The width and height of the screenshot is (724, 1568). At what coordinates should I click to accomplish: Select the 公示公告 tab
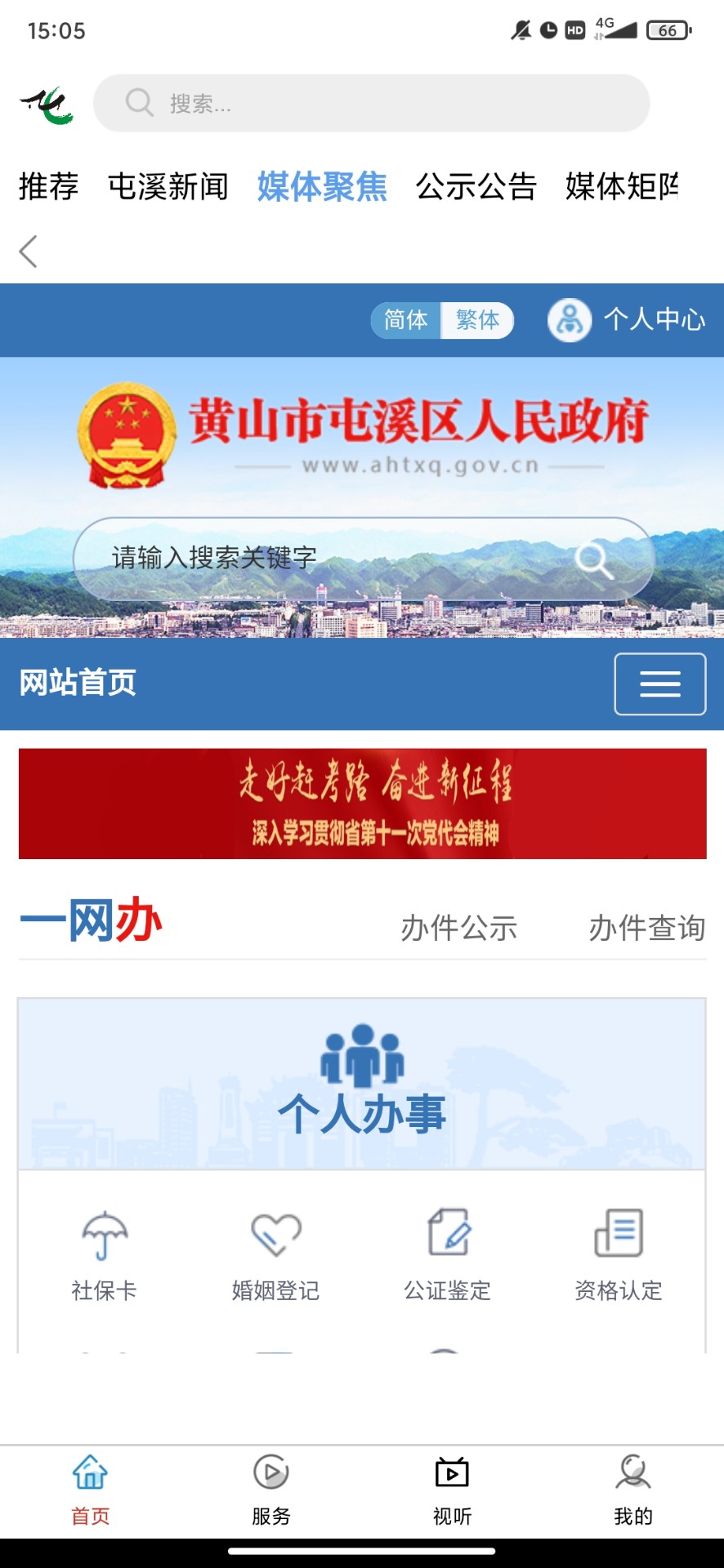coord(476,186)
